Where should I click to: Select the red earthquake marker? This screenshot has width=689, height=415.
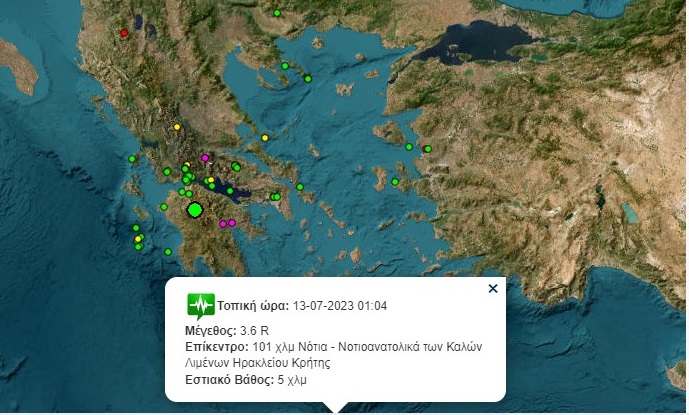click(124, 33)
